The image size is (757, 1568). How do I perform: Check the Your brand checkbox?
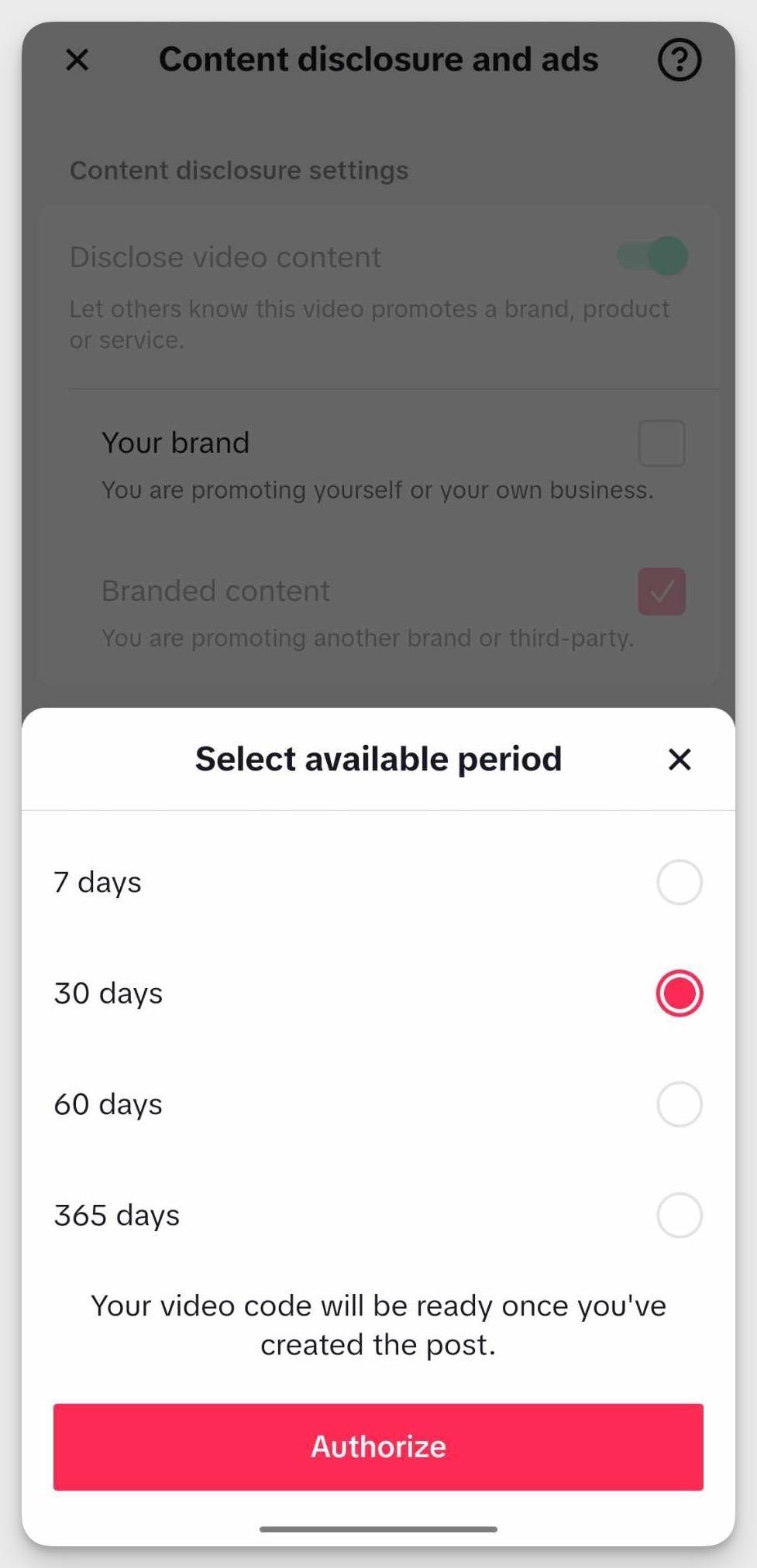[662, 443]
